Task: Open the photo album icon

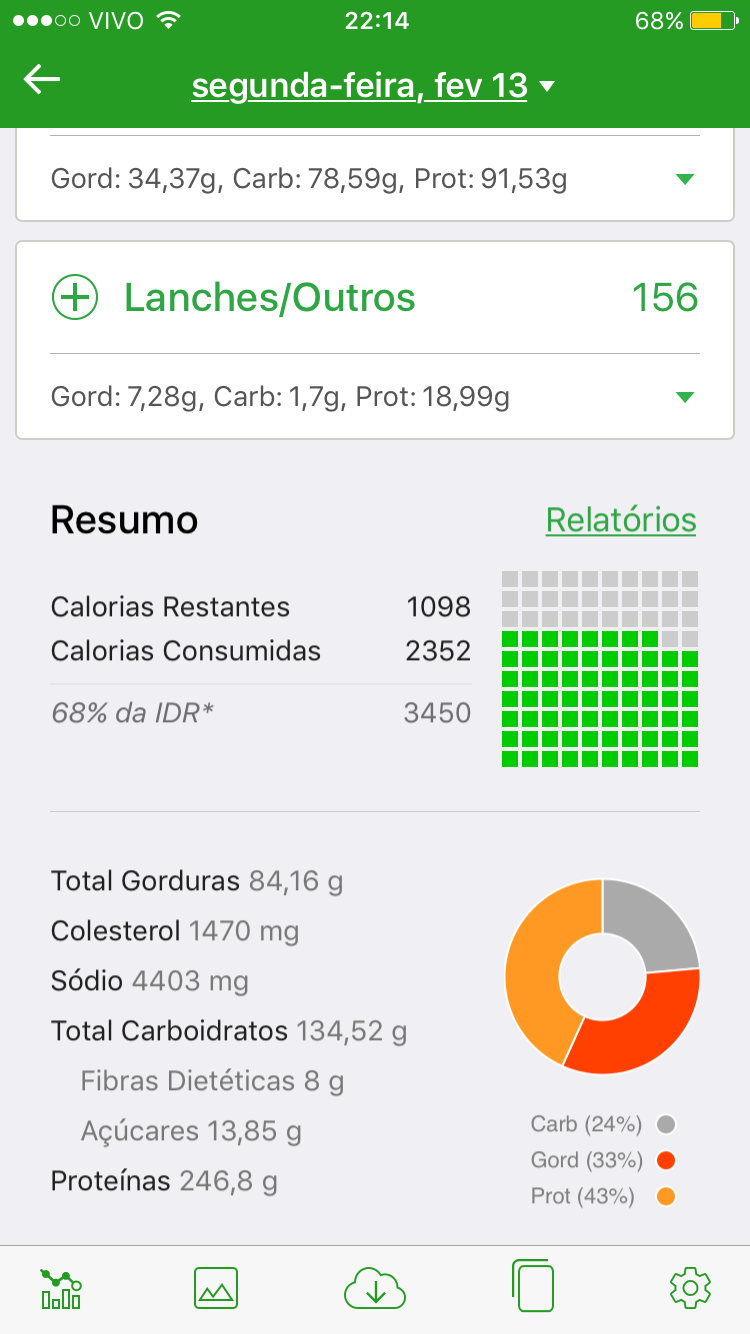Action: (216, 1288)
